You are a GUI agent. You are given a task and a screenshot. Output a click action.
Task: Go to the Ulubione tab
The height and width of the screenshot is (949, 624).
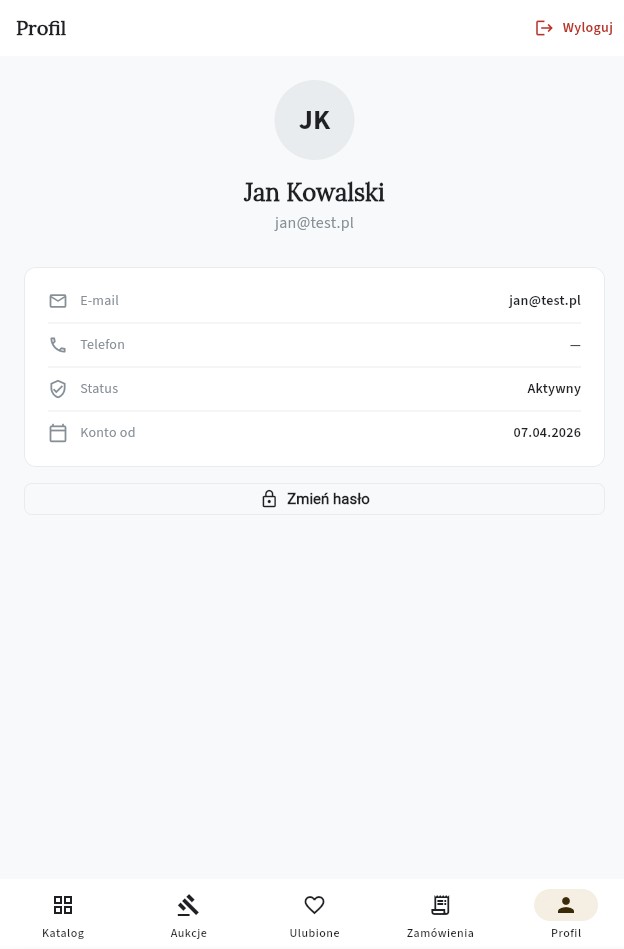[314, 915]
